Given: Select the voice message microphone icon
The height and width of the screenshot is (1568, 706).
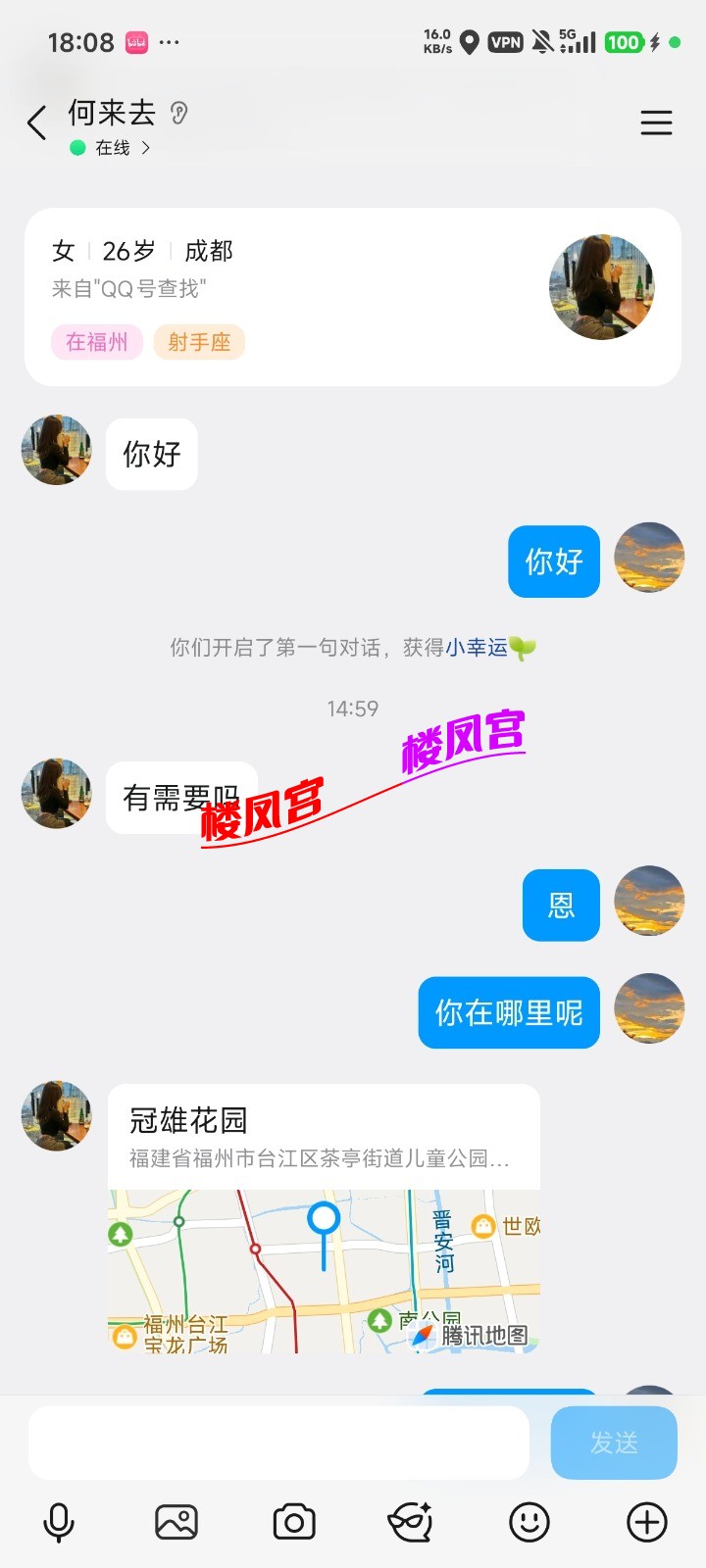Looking at the screenshot, I should click(x=59, y=1522).
